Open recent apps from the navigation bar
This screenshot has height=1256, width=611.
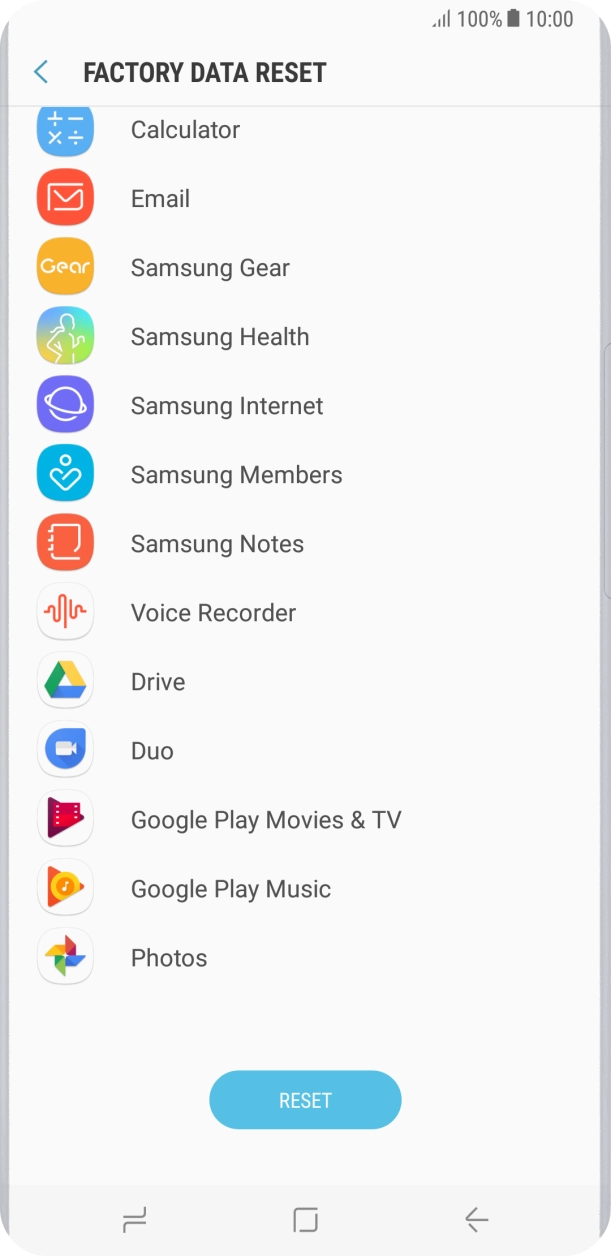click(134, 1219)
